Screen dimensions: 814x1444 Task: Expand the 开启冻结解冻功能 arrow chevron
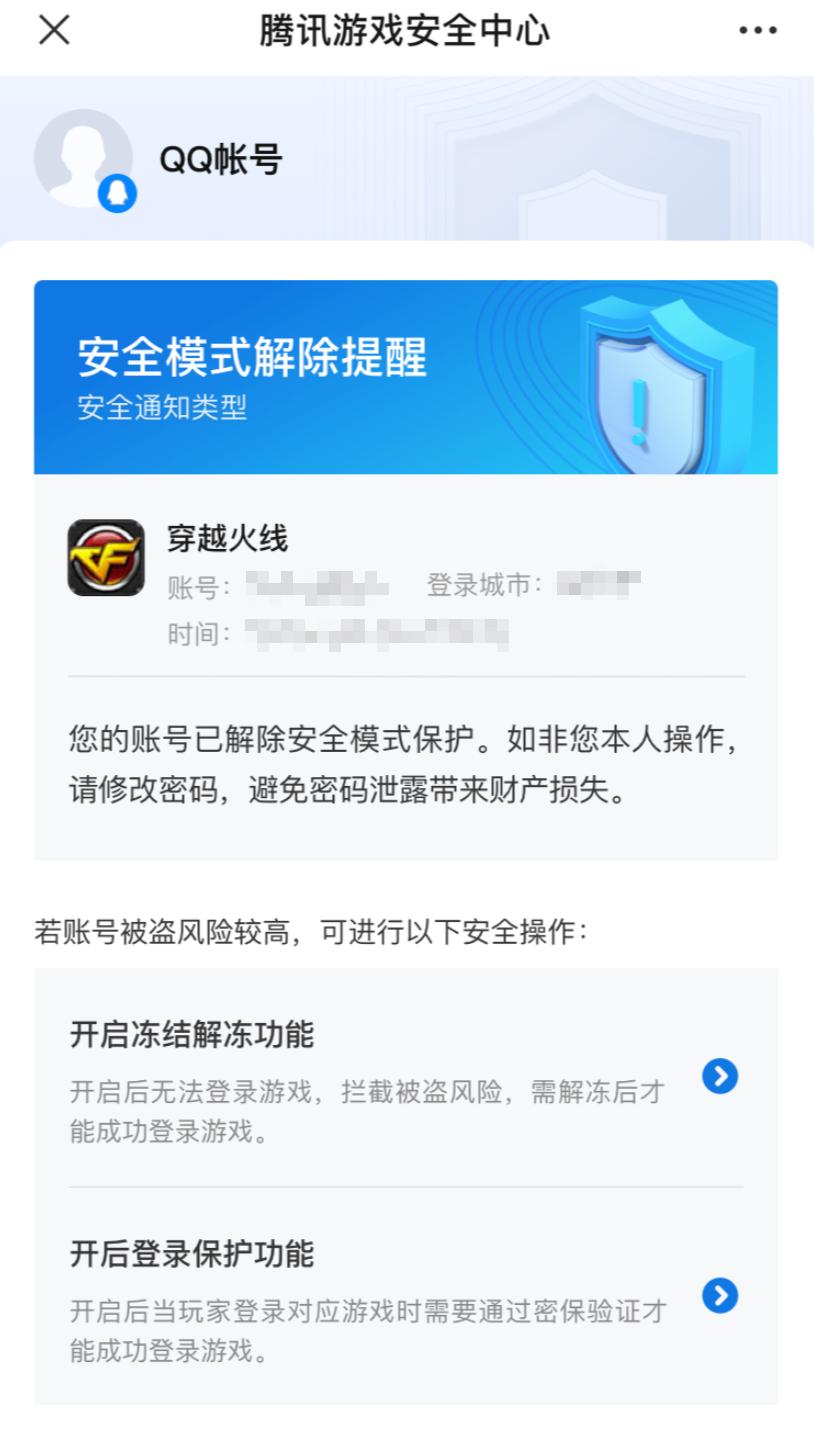click(x=718, y=1077)
